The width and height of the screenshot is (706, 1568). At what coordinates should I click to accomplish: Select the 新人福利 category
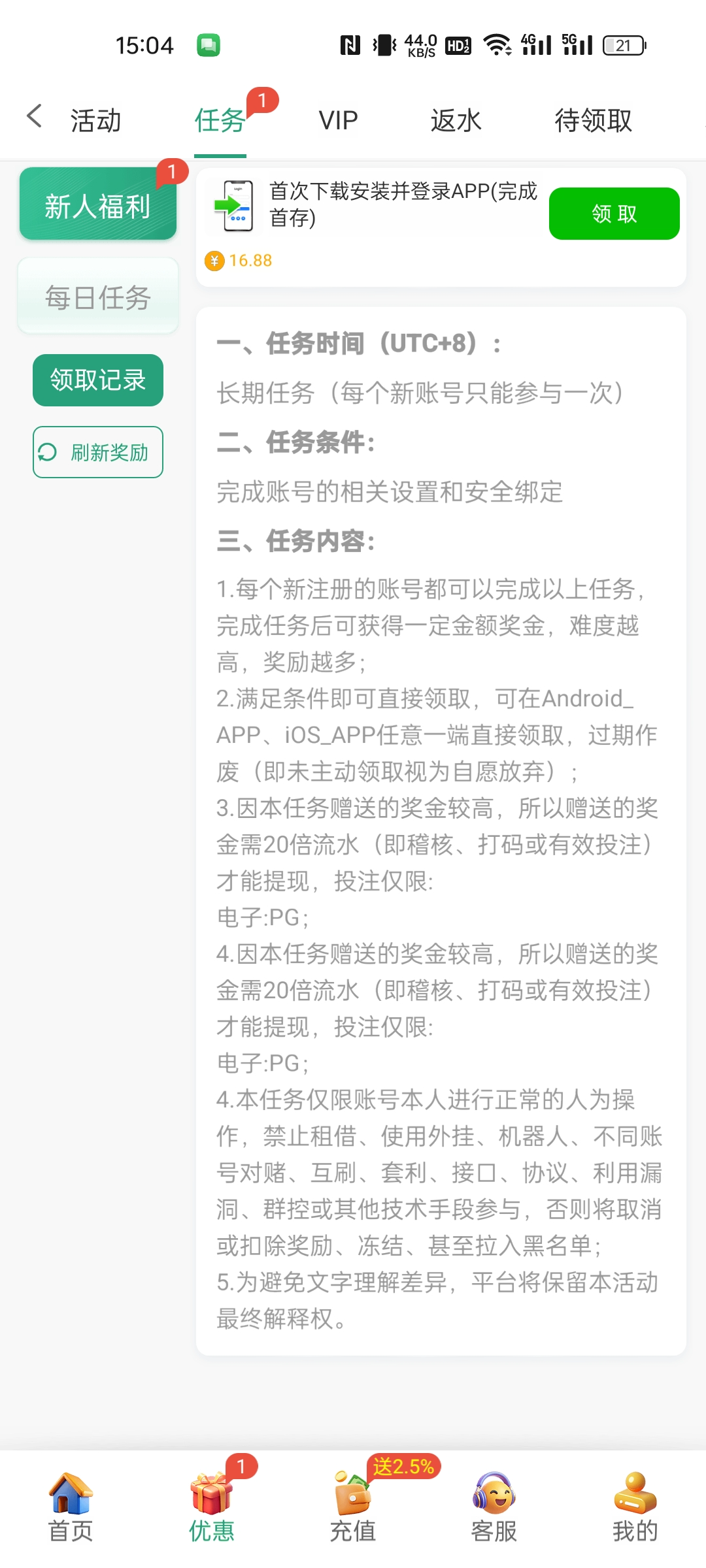coord(98,204)
